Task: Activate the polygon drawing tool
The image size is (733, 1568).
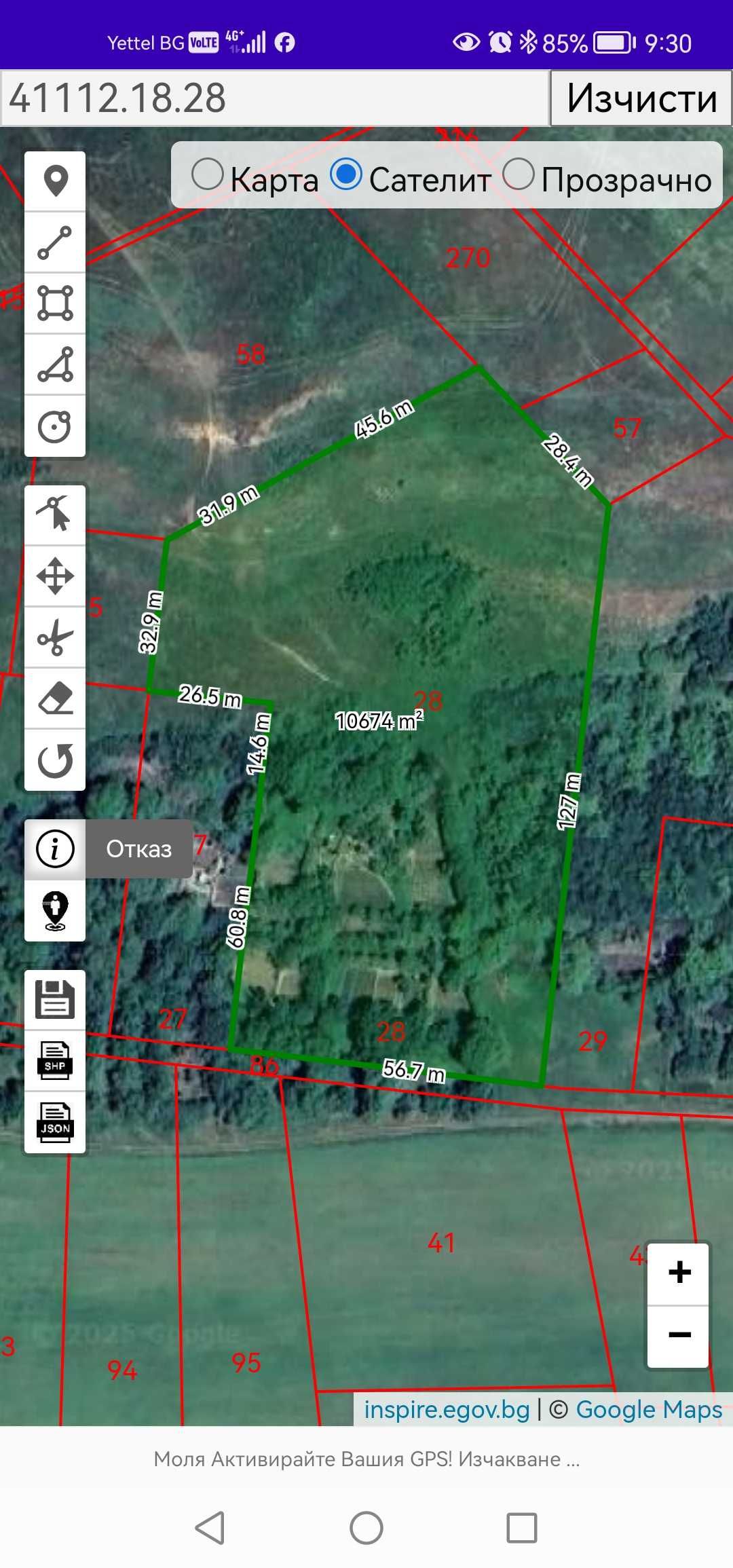Action: [x=55, y=365]
